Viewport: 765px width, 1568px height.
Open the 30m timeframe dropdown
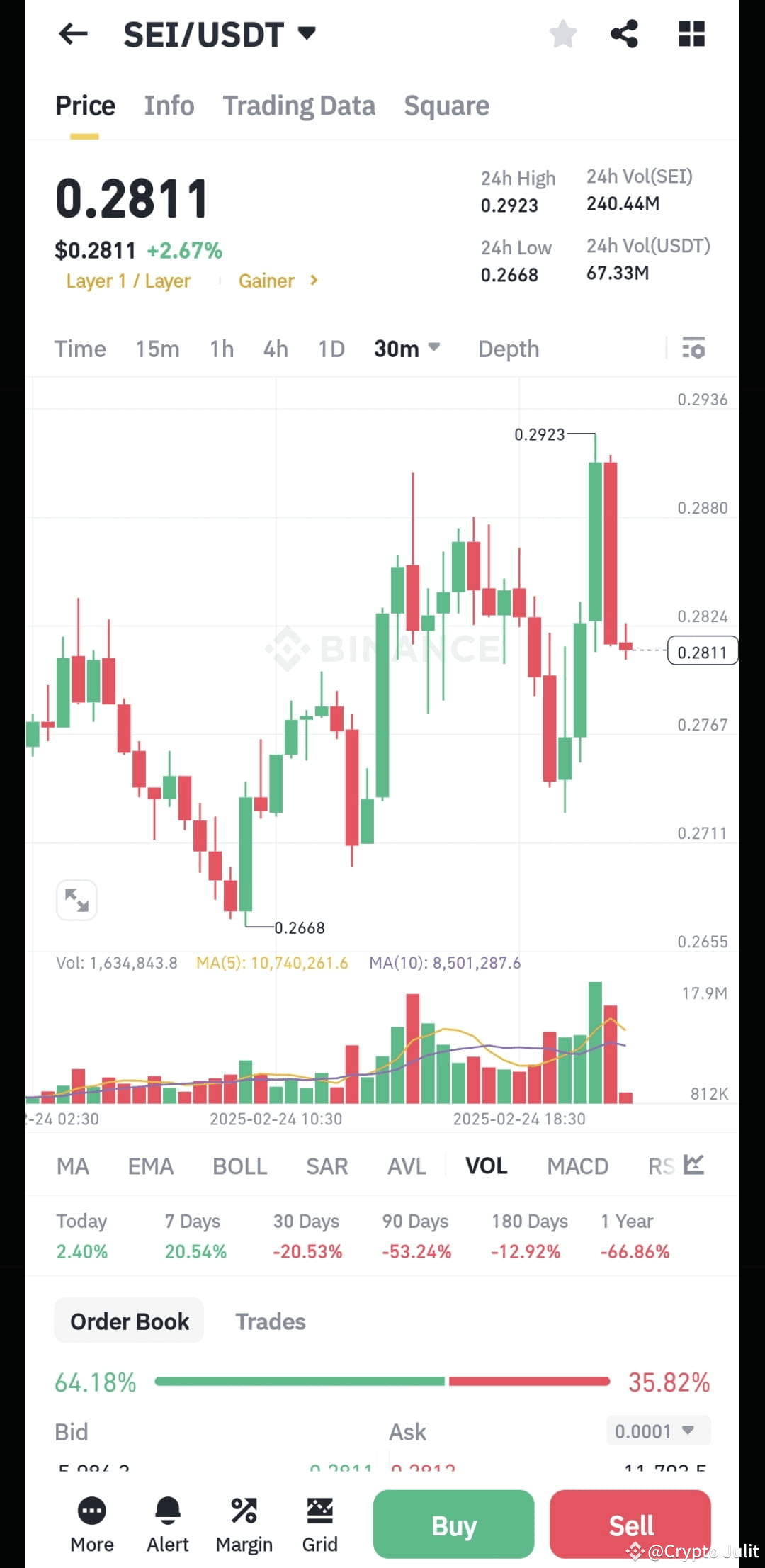(407, 349)
